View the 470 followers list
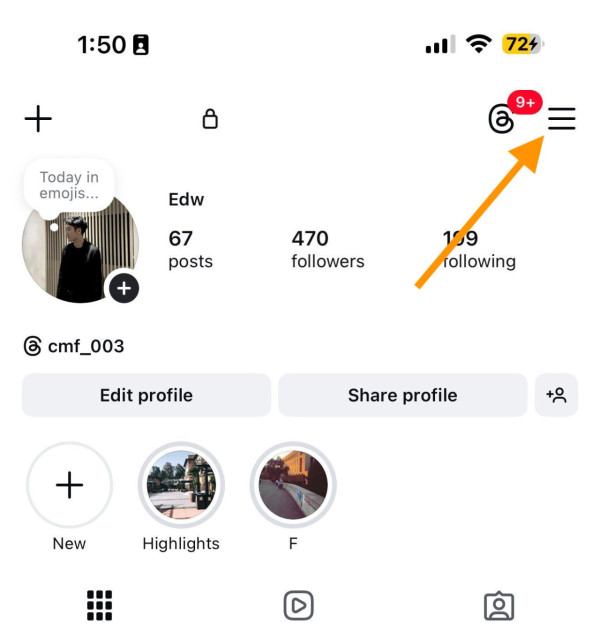The width and height of the screenshot is (600, 630). click(x=327, y=249)
